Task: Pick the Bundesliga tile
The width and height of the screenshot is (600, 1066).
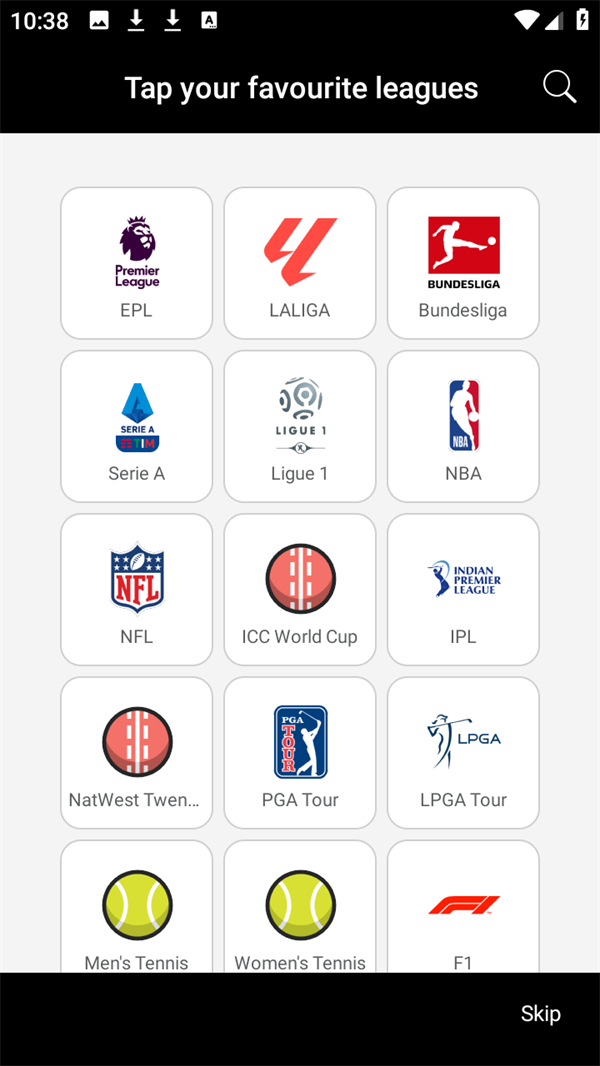Action: [463, 263]
